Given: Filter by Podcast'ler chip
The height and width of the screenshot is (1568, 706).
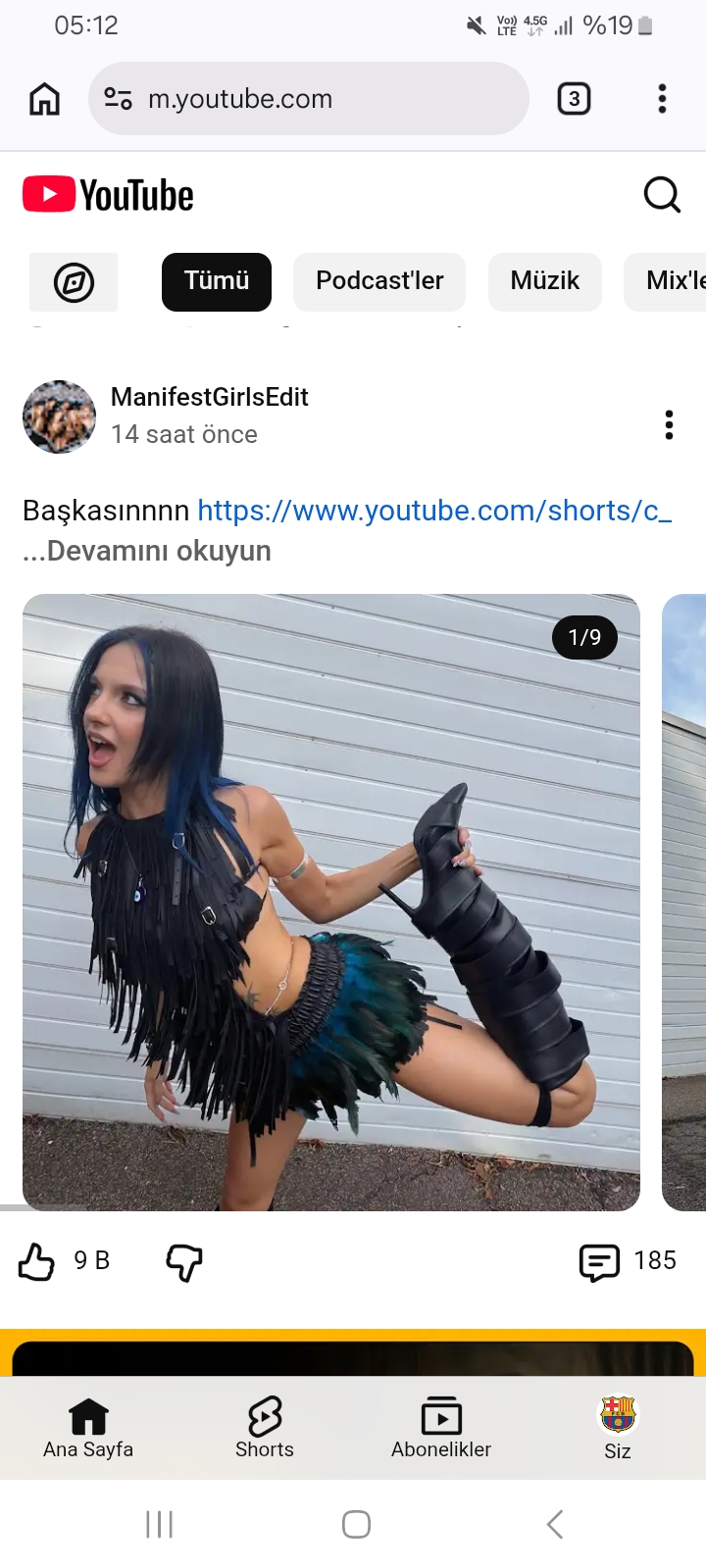Looking at the screenshot, I should click(379, 282).
